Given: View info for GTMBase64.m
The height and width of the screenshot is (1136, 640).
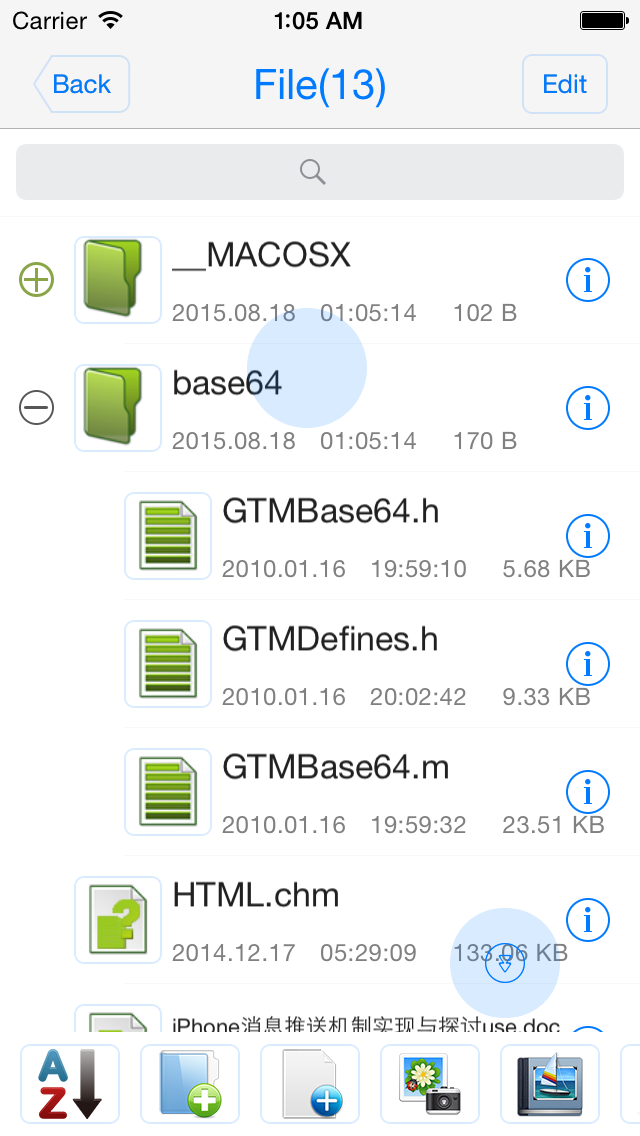Looking at the screenshot, I should point(588,792).
